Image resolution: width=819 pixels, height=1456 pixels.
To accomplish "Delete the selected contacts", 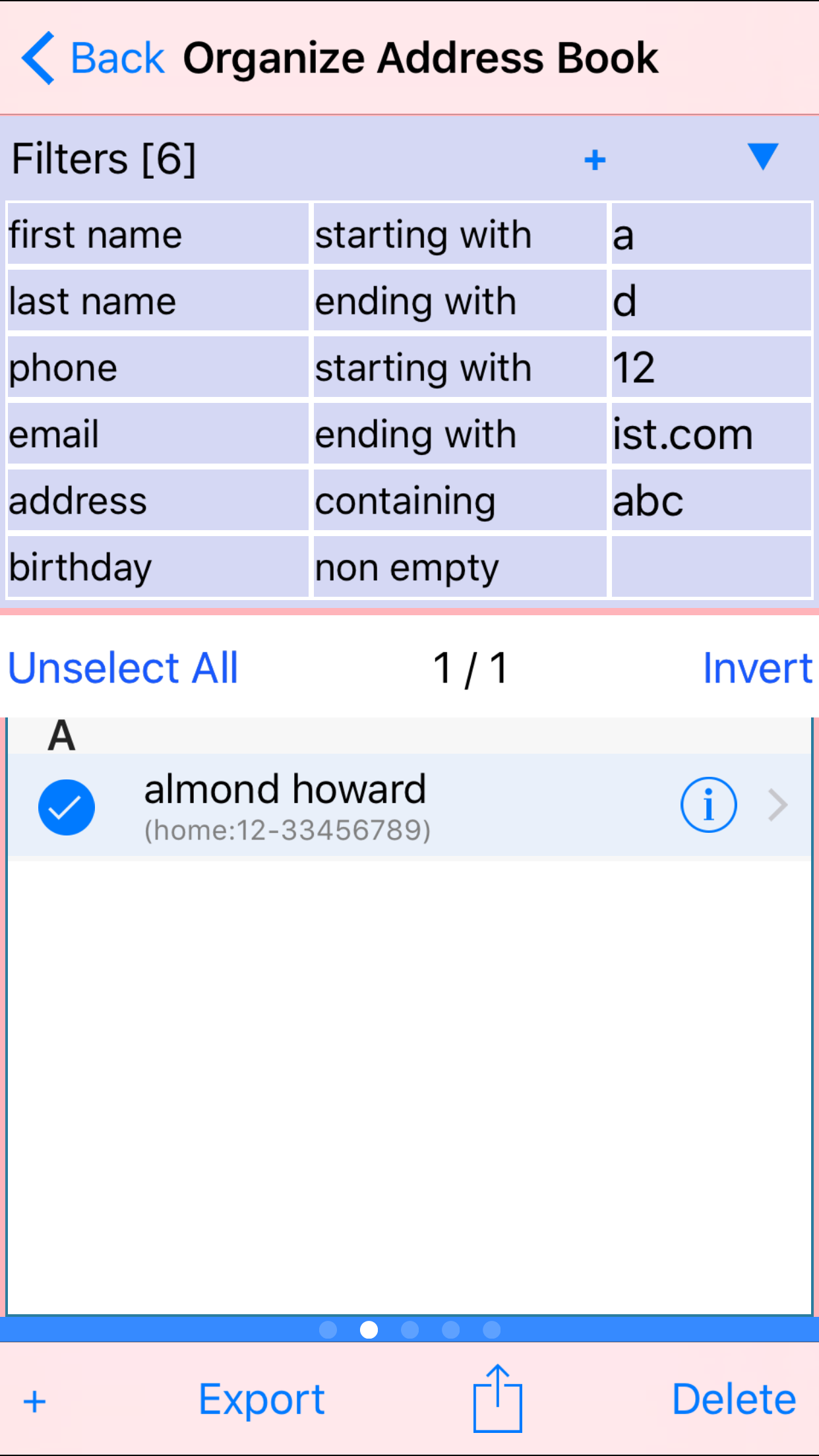I will tap(734, 1399).
